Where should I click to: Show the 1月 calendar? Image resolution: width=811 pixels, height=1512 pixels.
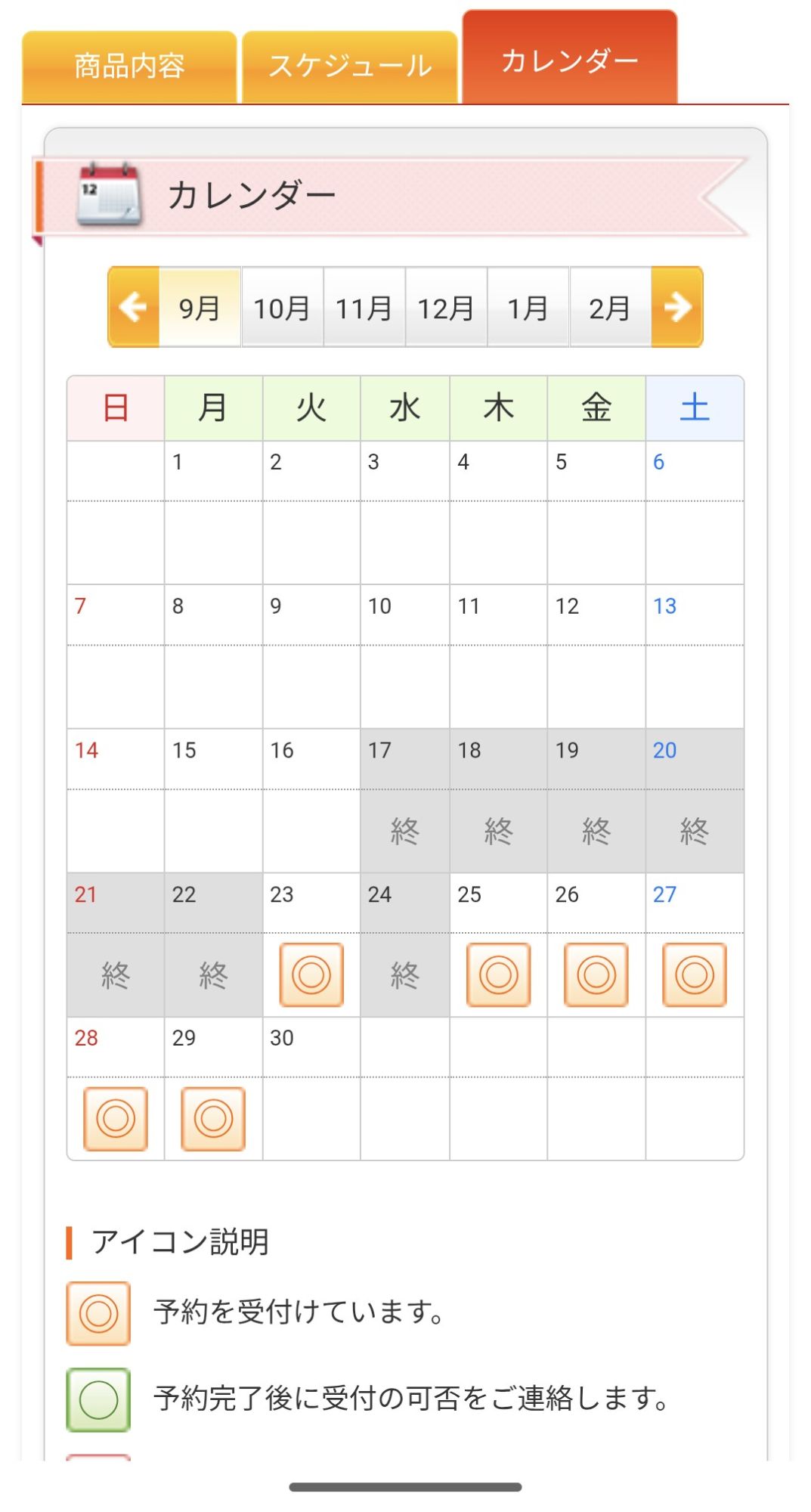click(x=528, y=308)
